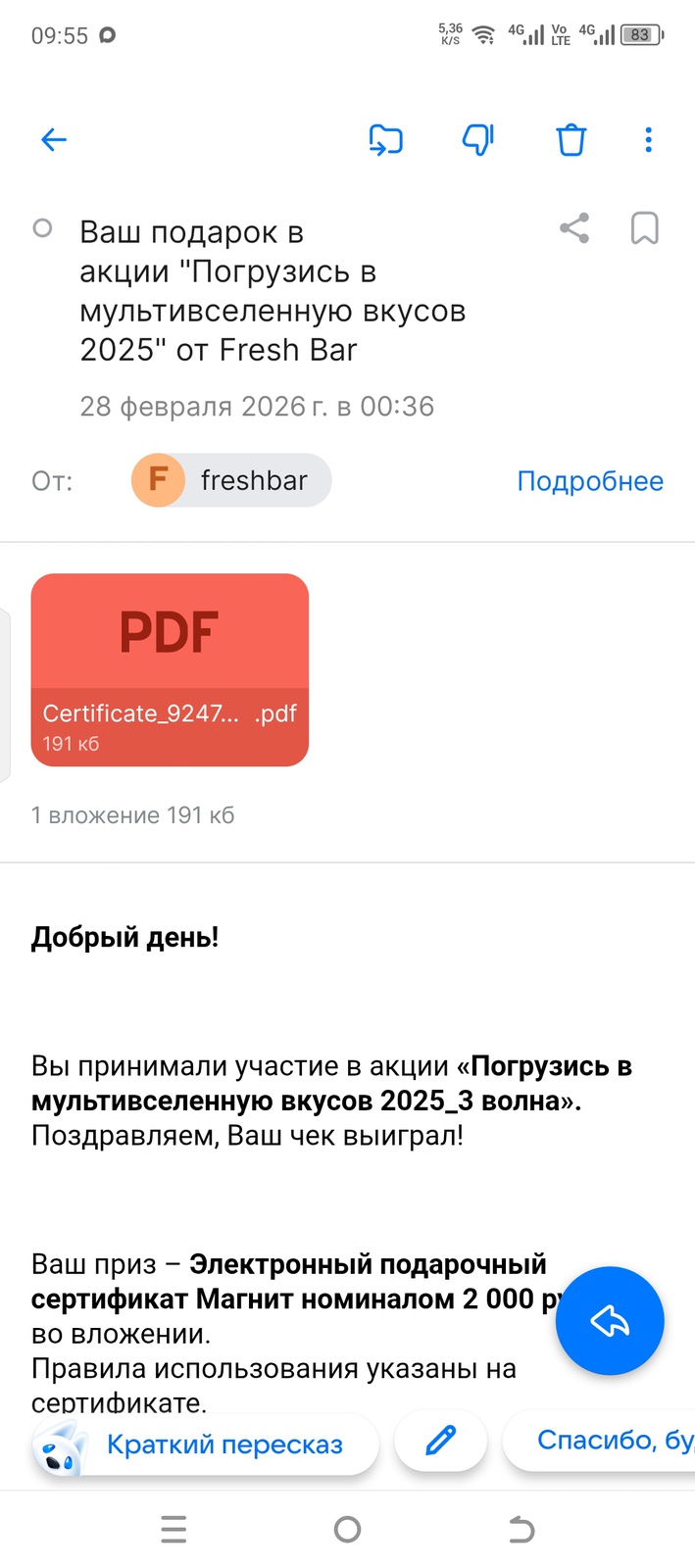
Task: Share this email
Action: click(574, 228)
